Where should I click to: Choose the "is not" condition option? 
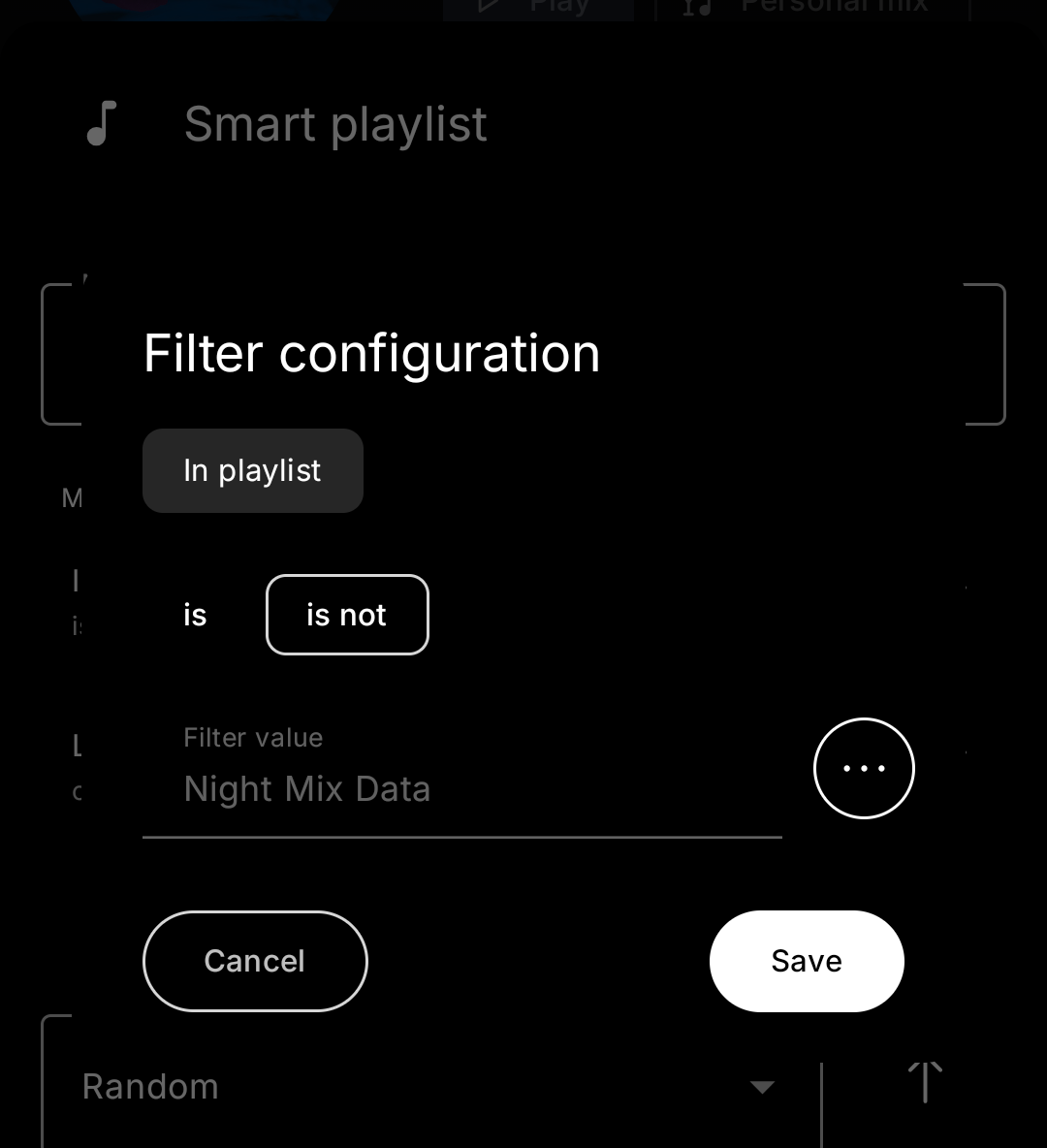pos(347,615)
